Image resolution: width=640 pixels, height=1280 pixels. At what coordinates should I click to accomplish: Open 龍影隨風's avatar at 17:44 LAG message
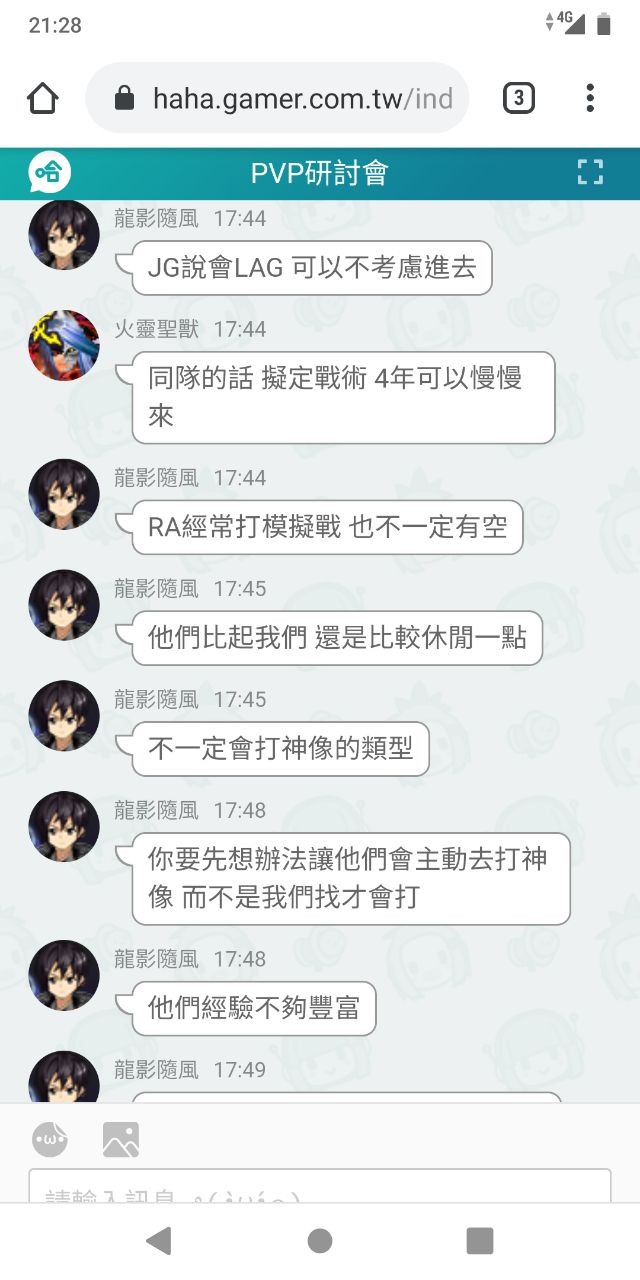coord(64,234)
